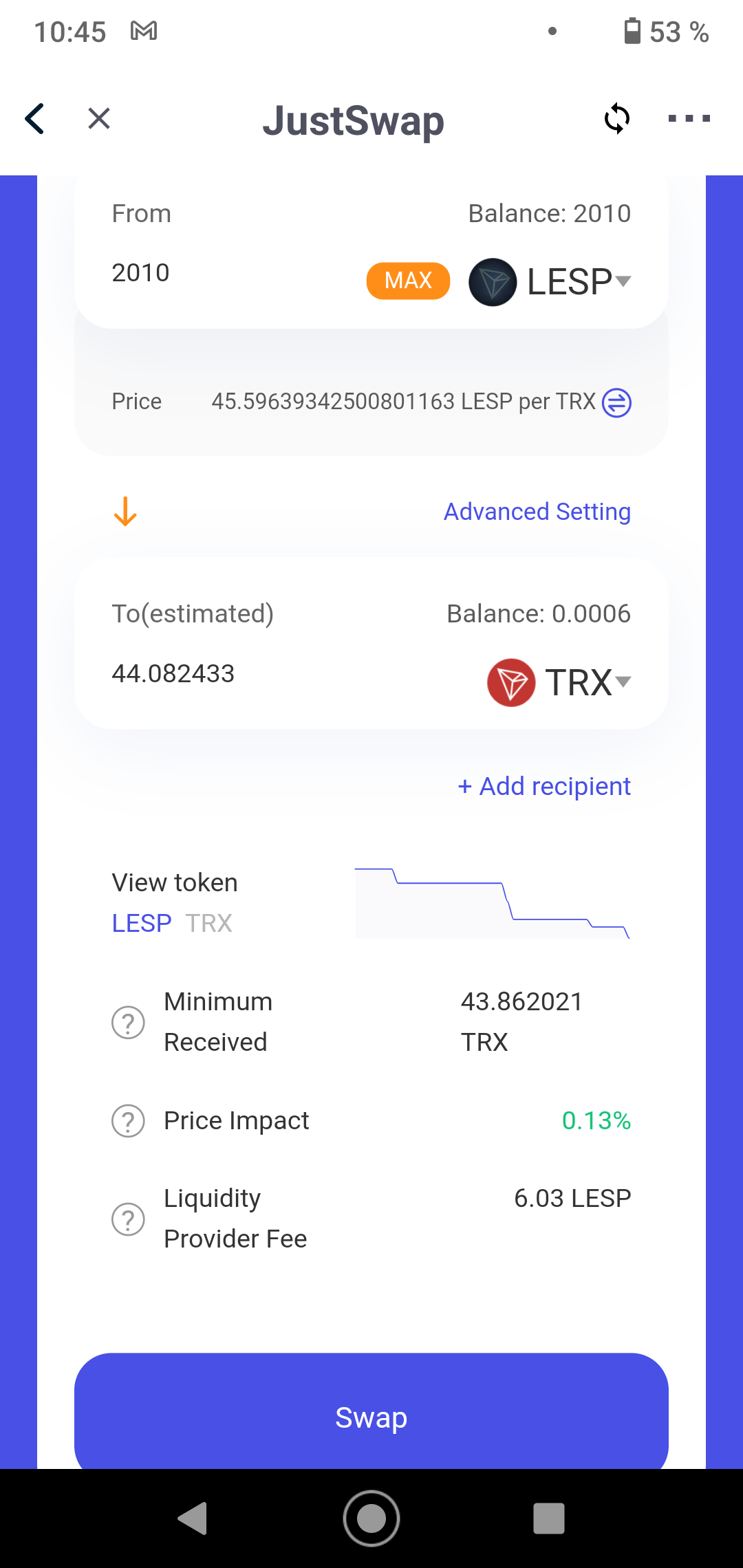
Task: Open the LESP token selector
Action: tap(550, 281)
